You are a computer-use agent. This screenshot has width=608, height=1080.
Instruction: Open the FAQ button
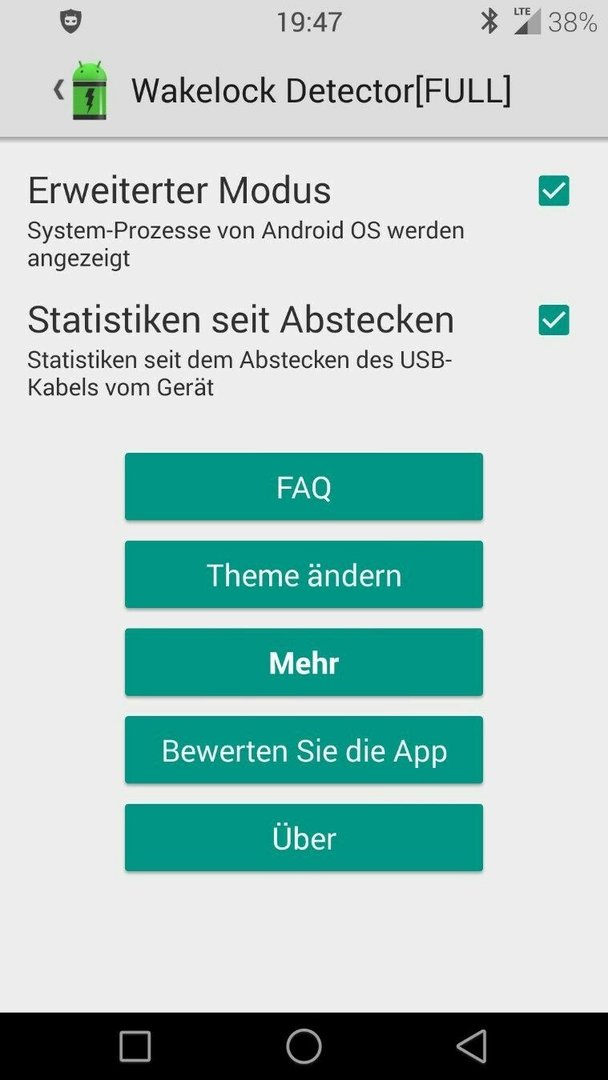coord(304,486)
